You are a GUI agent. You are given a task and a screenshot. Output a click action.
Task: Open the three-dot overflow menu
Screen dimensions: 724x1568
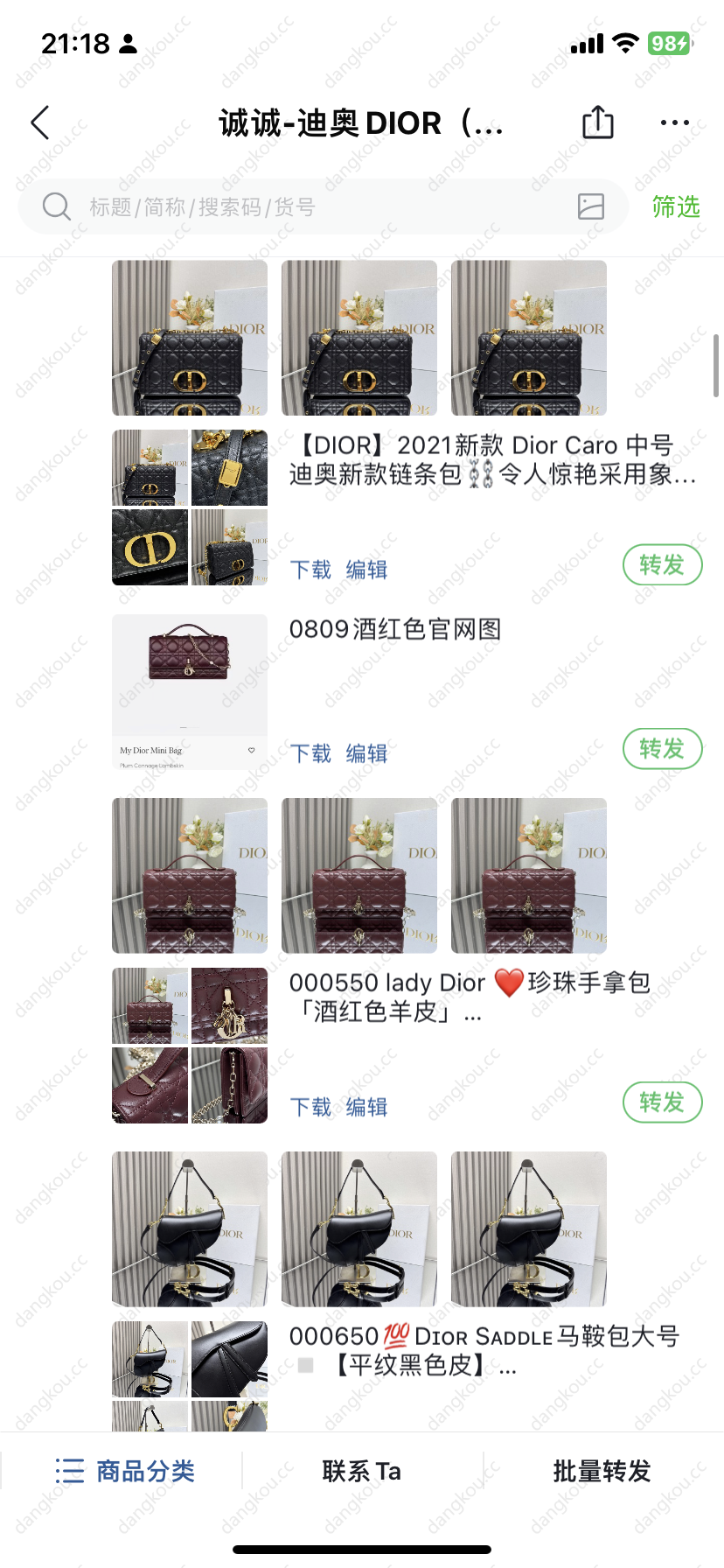tap(674, 123)
